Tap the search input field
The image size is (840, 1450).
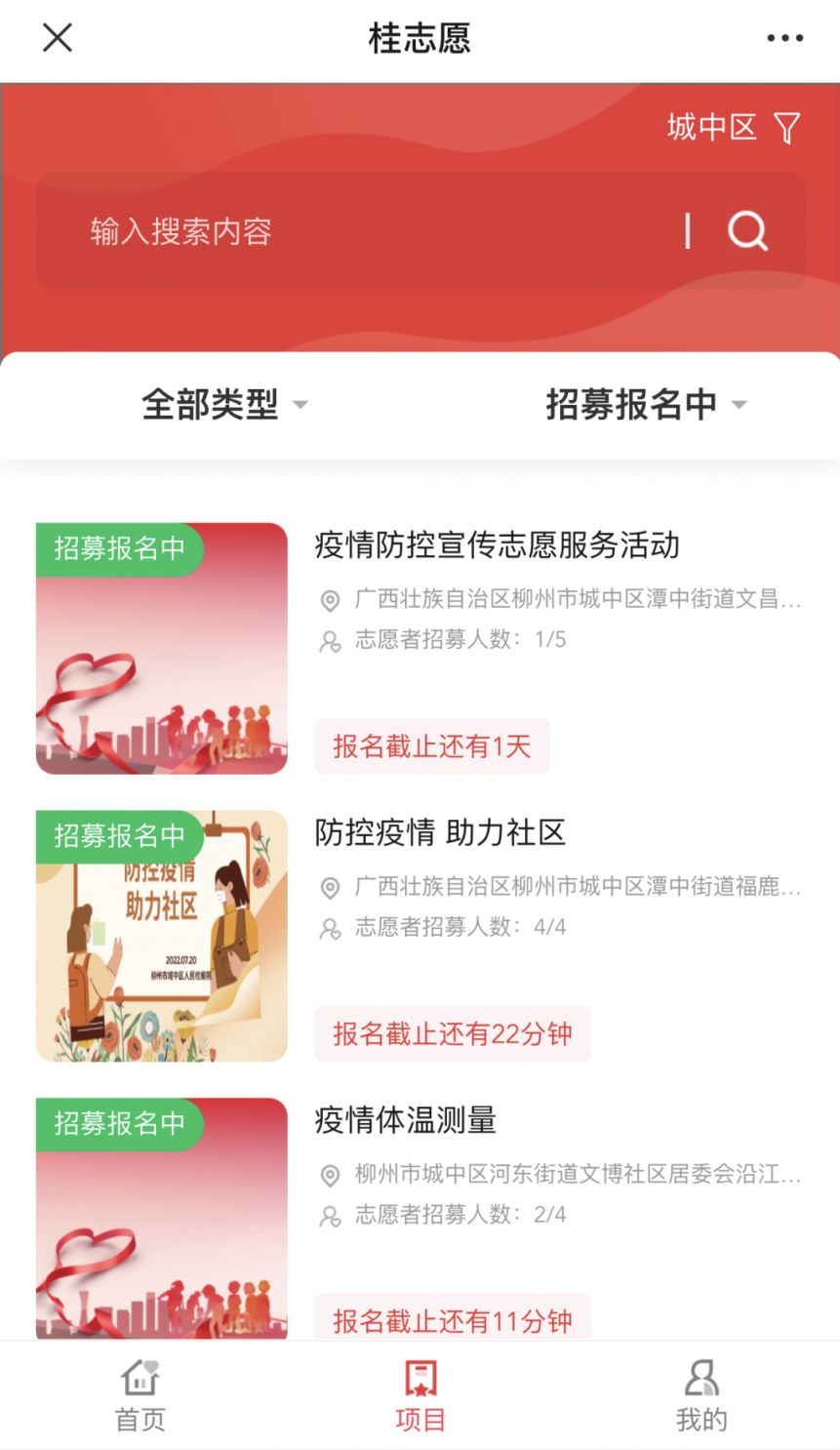(293, 231)
